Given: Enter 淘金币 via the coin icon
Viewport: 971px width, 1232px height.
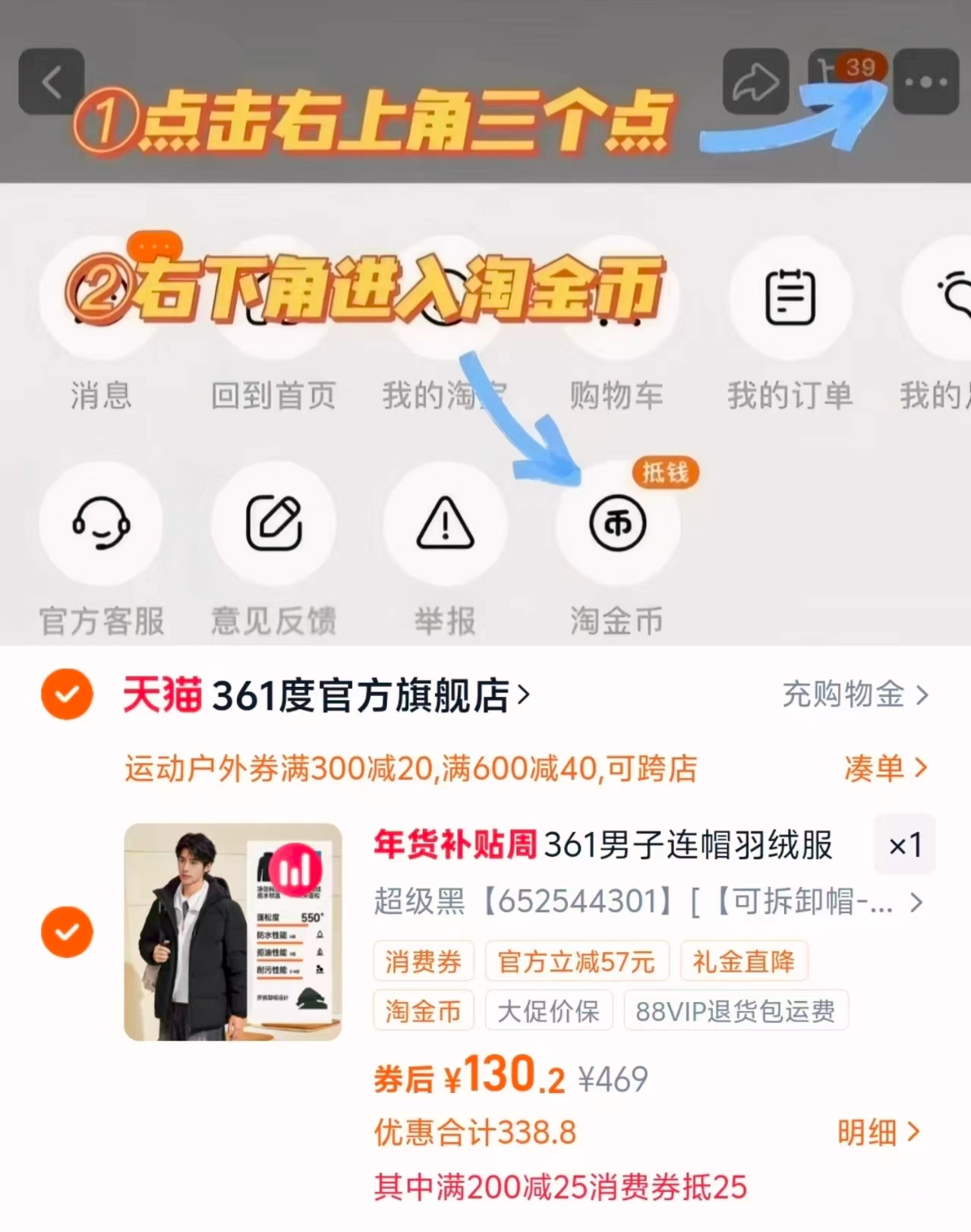Looking at the screenshot, I should [x=616, y=522].
